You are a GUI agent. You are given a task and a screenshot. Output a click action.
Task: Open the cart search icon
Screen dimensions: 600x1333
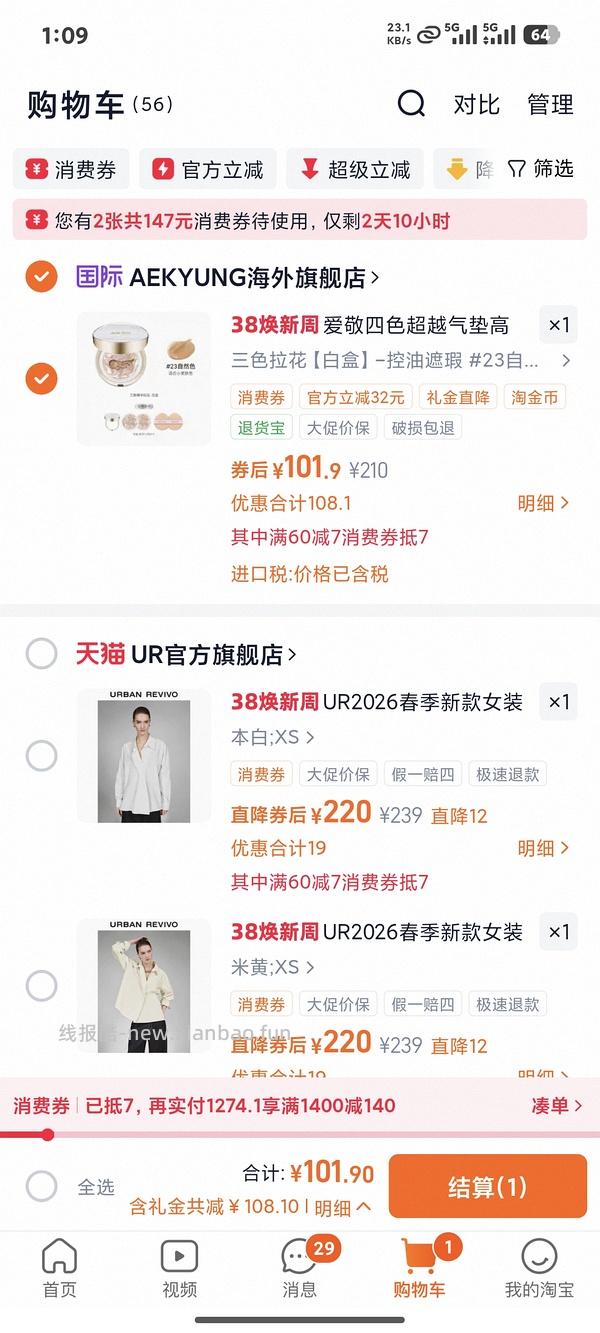click(x=411, y=104)
